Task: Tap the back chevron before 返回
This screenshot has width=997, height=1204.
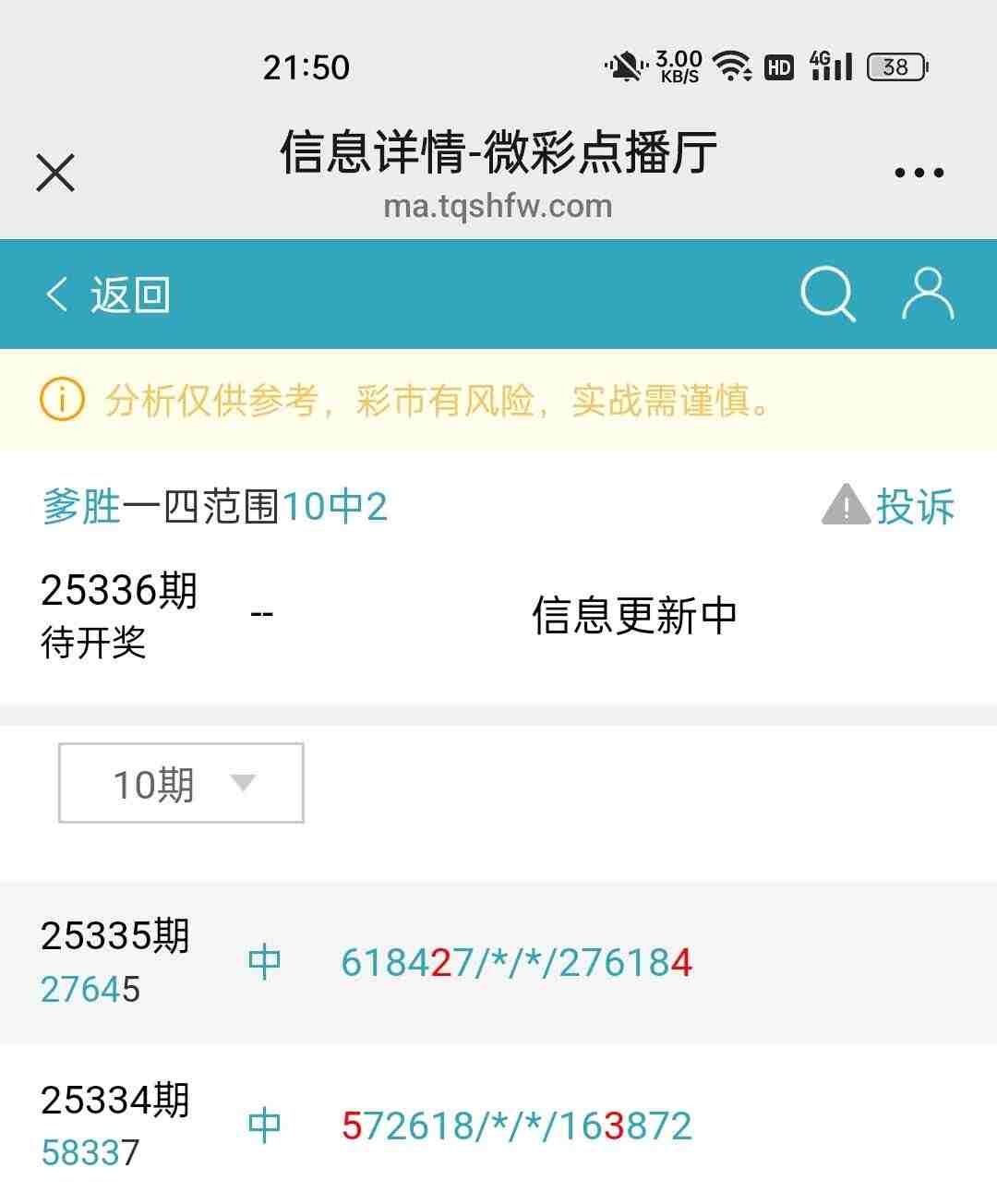Action: click(55, 294)
